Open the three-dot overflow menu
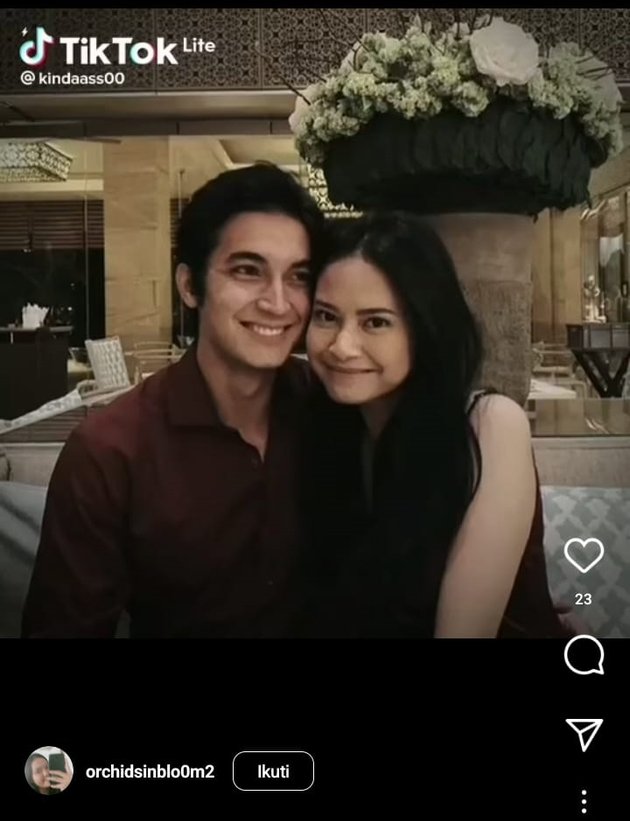630x821 pixels. tap(584, 801)
